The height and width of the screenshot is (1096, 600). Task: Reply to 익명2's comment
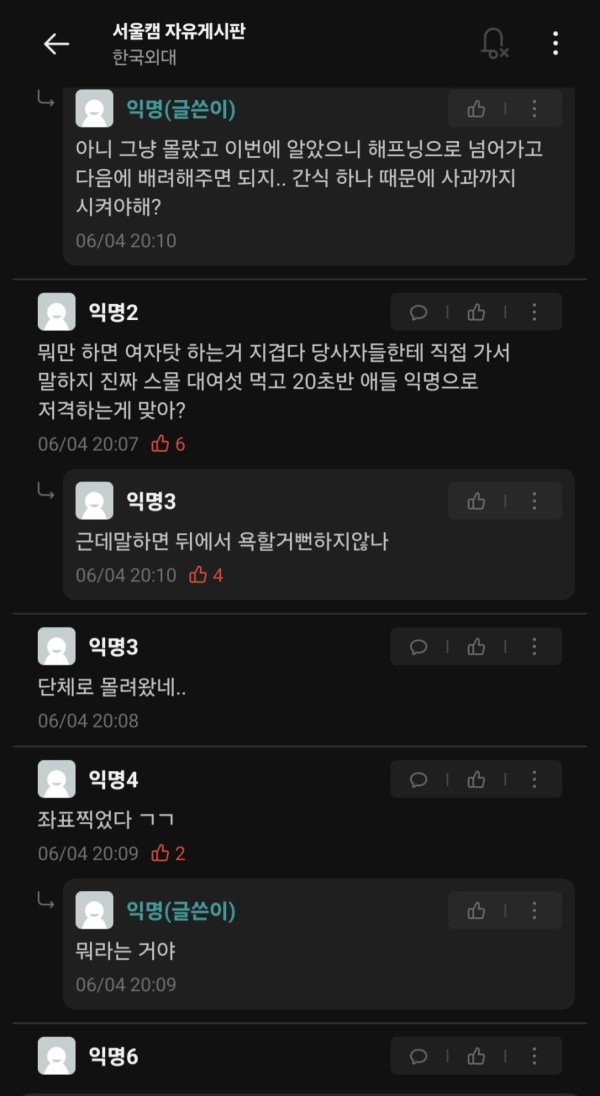(418, 312)
